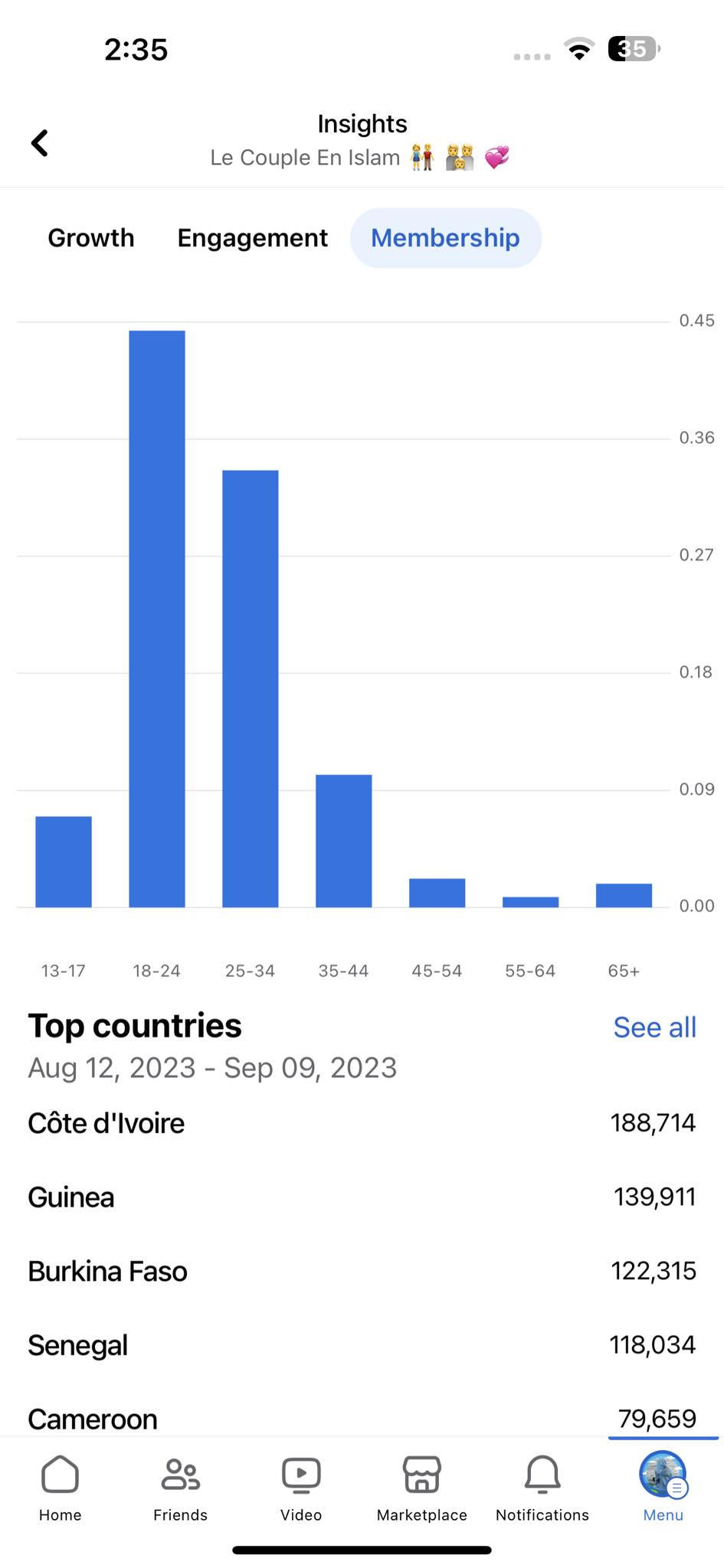Open the Friends tab

click(181, 1488)
